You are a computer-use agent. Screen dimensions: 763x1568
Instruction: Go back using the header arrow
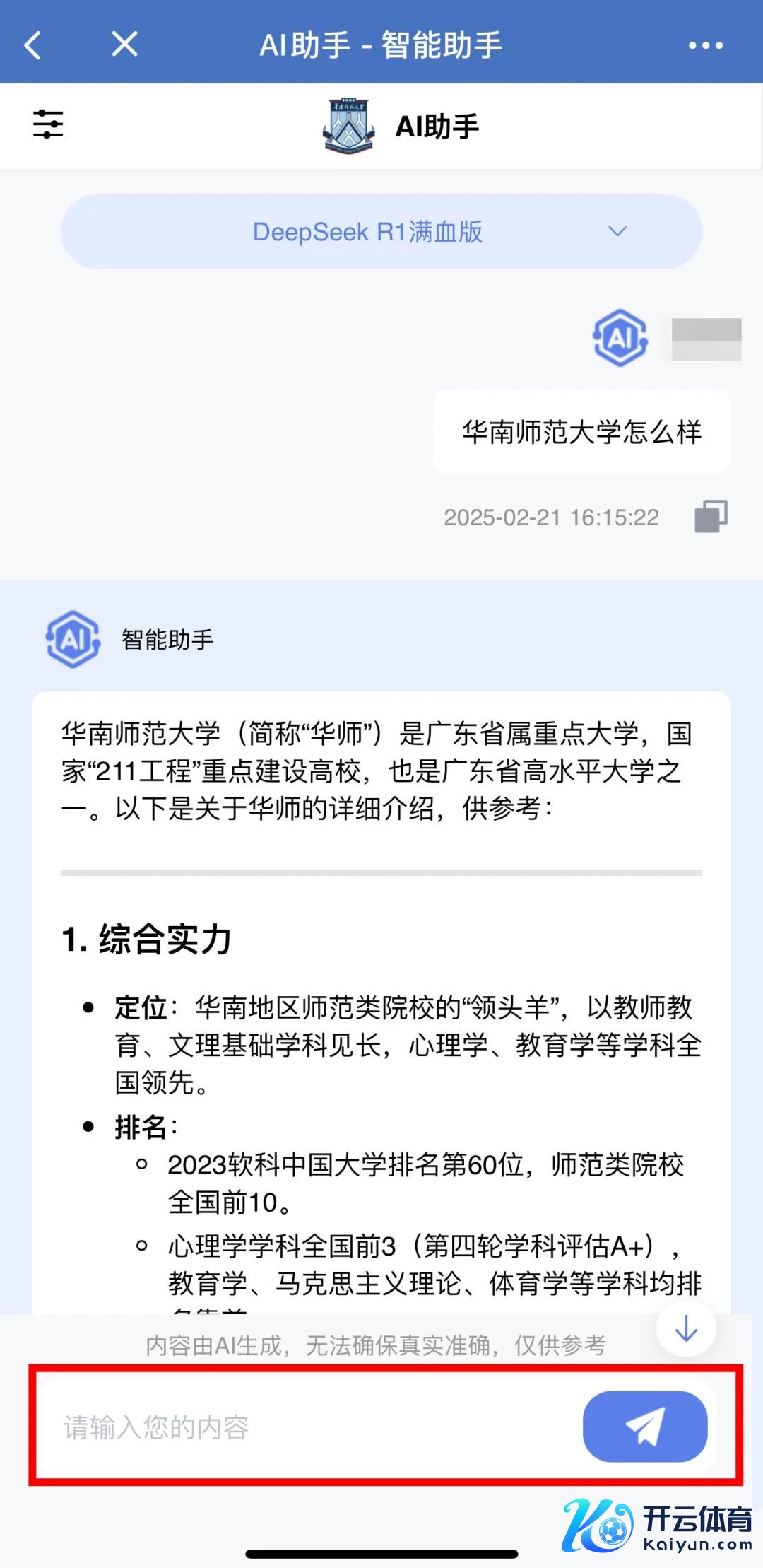tap(32, 45)
